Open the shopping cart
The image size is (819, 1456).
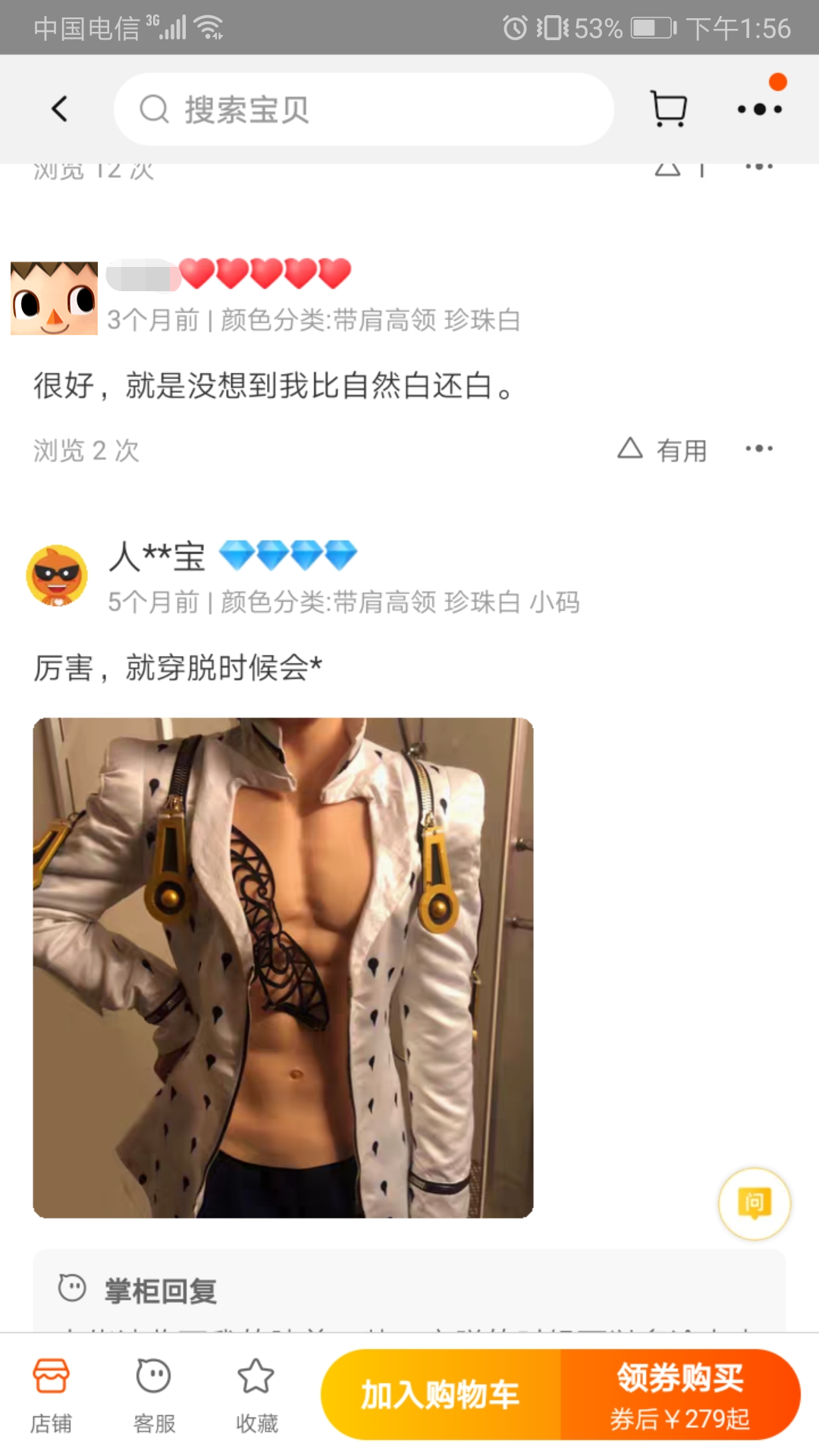669,109
